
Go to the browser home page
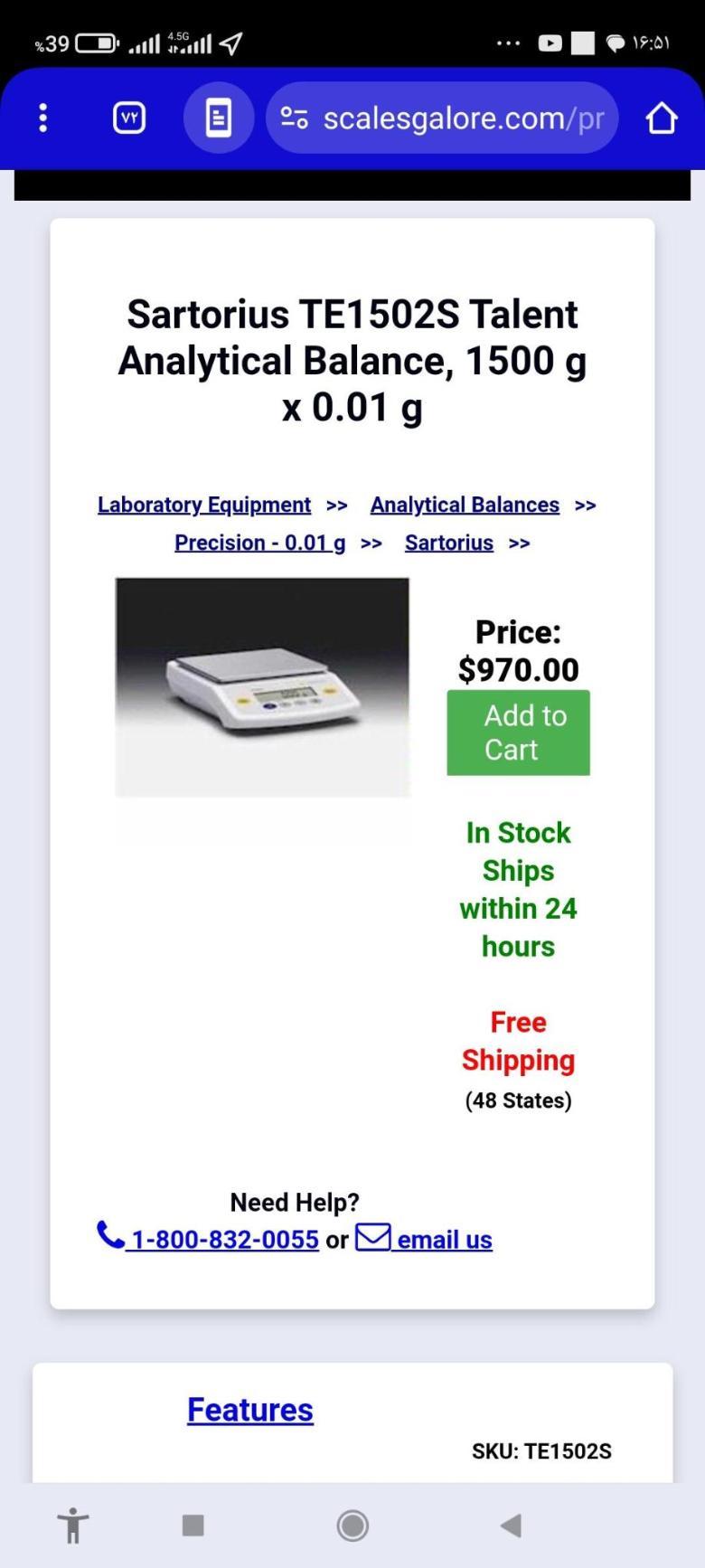pyautogui.click(x=661, y=118)
